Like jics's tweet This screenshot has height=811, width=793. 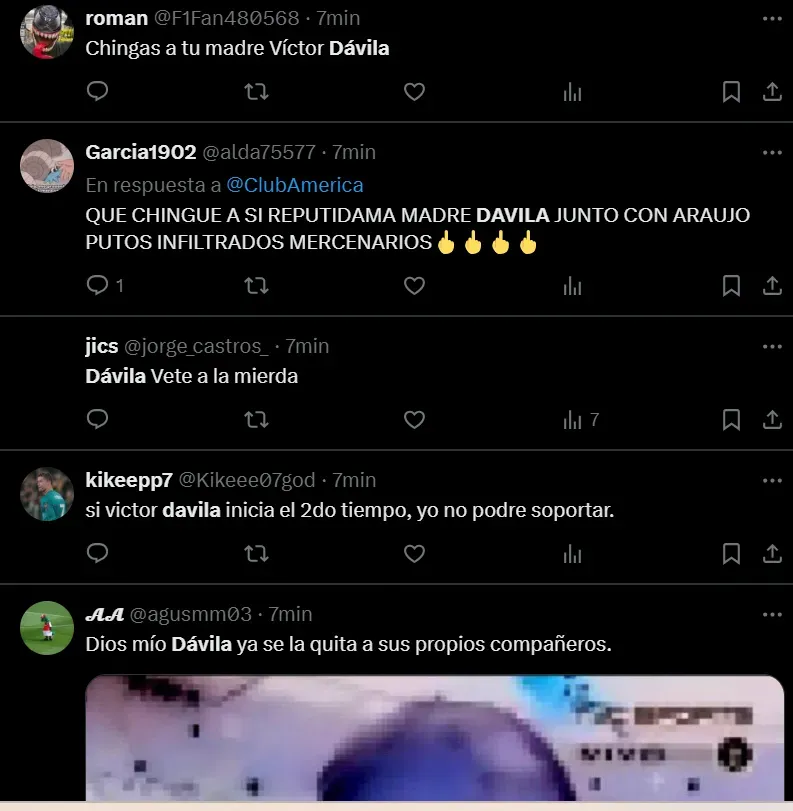click(414, 420)
